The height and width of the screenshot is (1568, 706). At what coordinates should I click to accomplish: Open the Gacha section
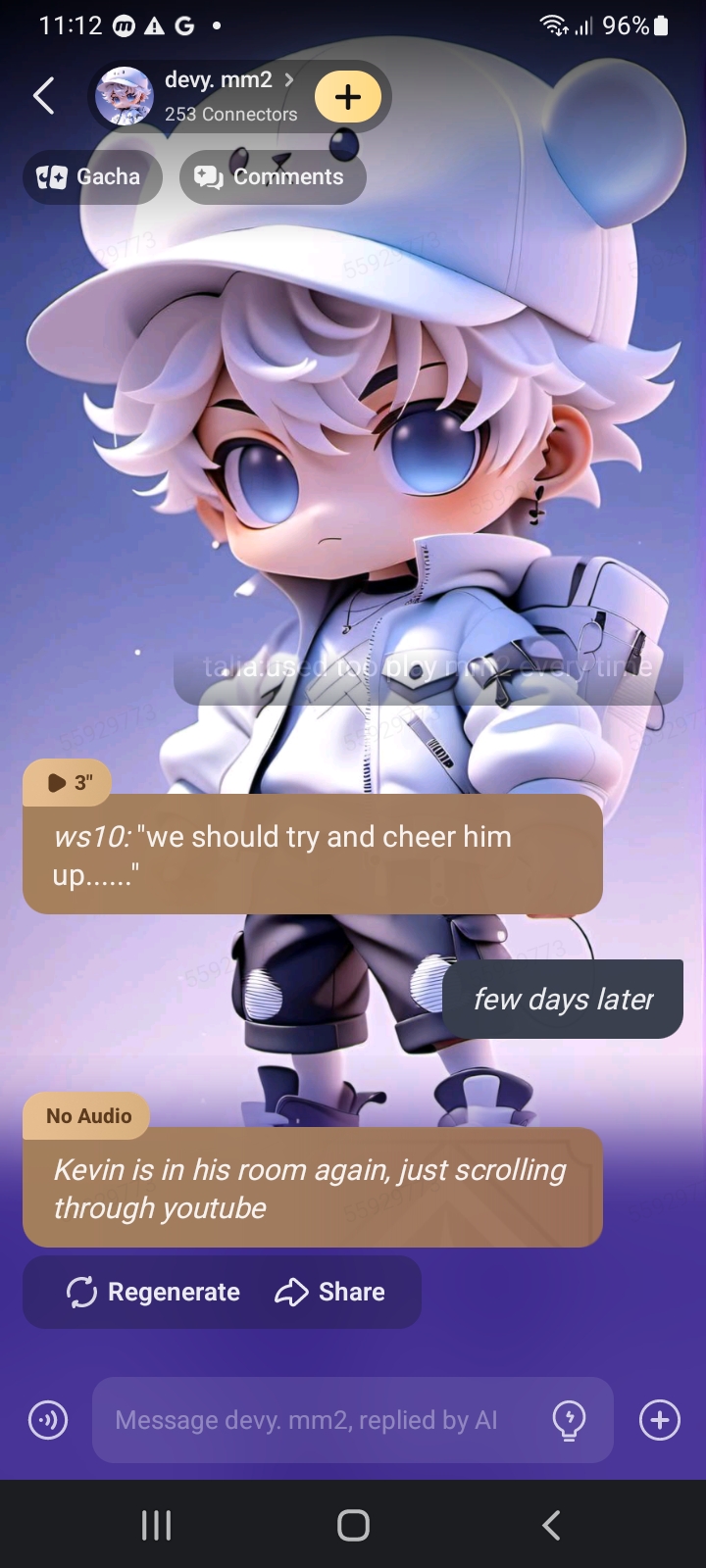click(92, 177)
